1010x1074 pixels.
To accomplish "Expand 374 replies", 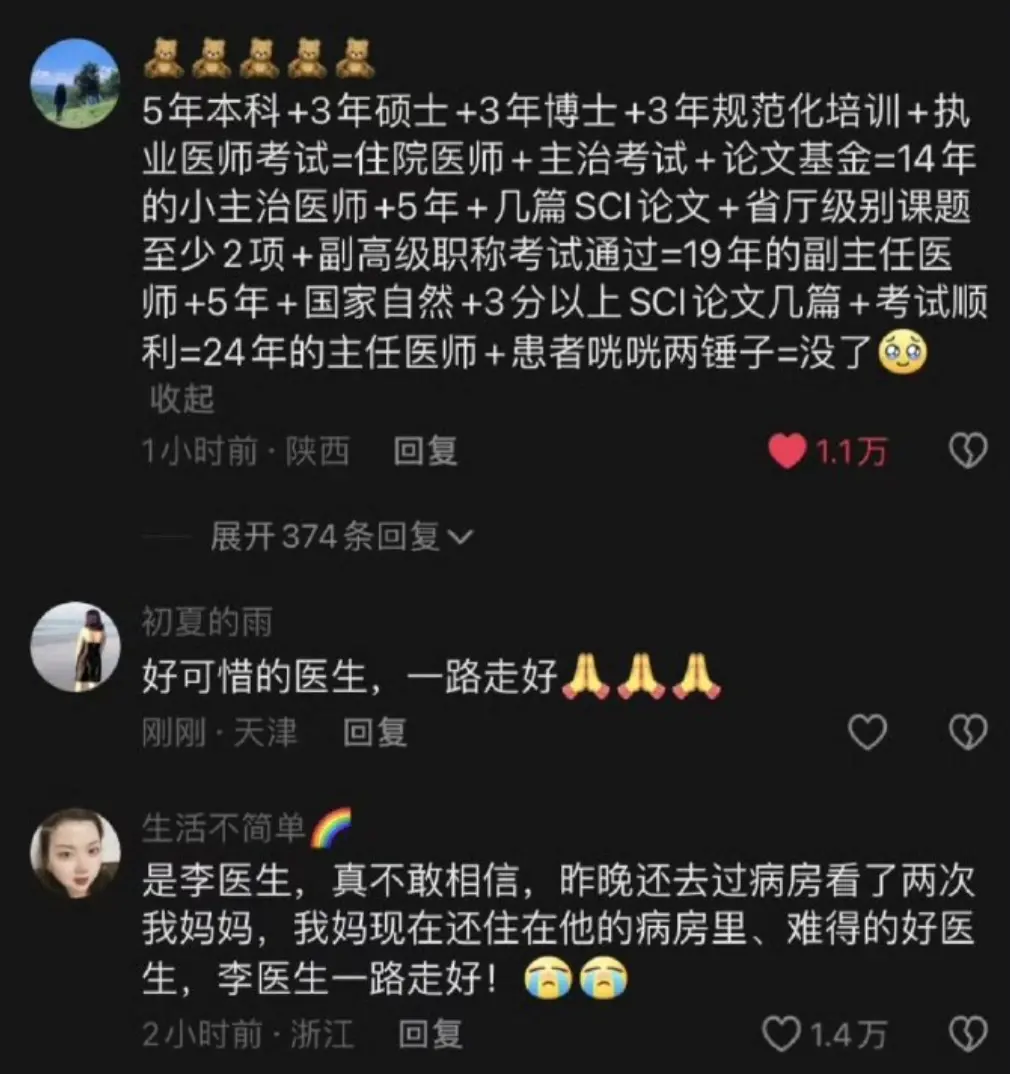I will [x=340, y=537].
